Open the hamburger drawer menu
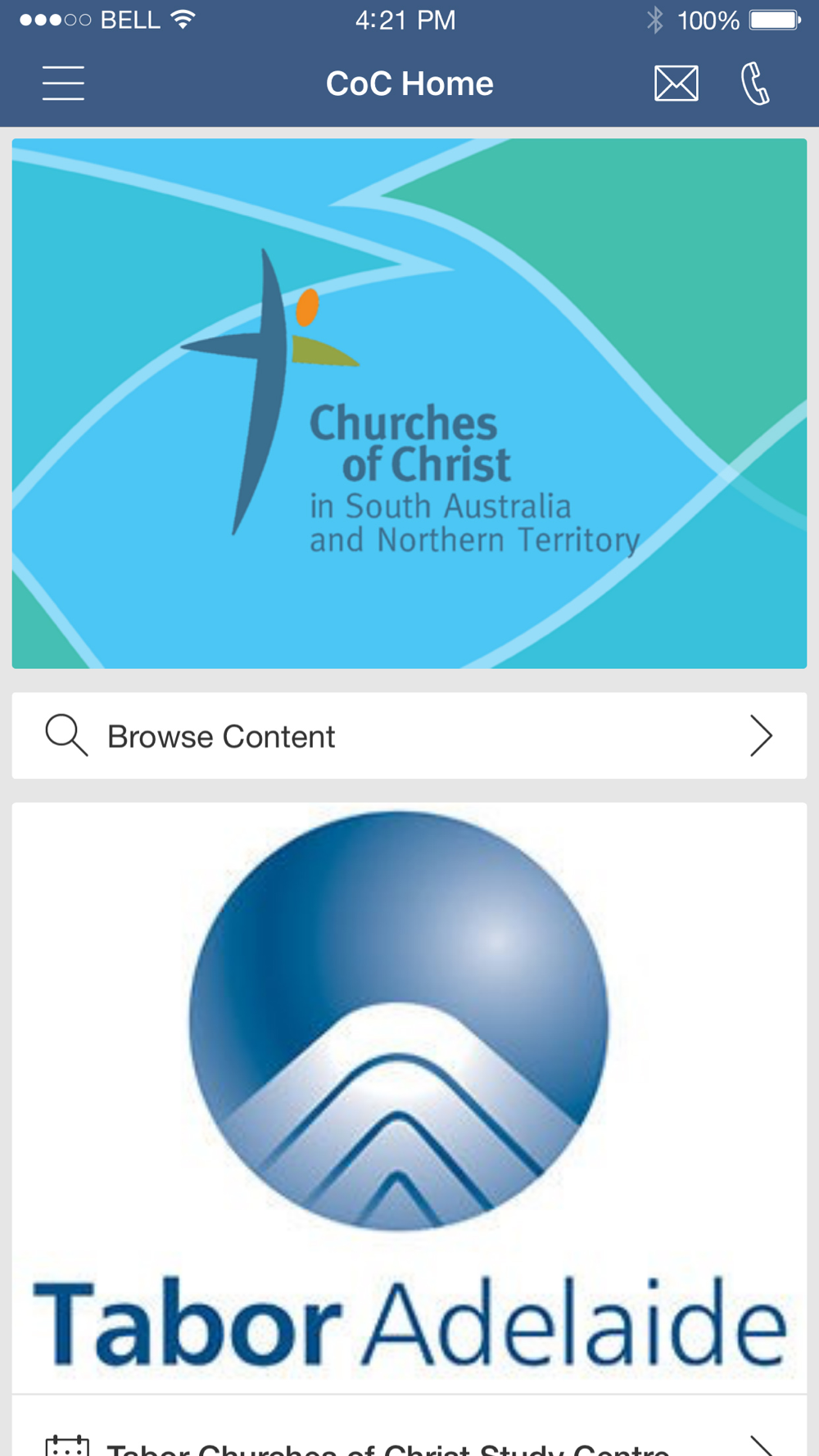The image size is (819, 1456). coord(63,84)
